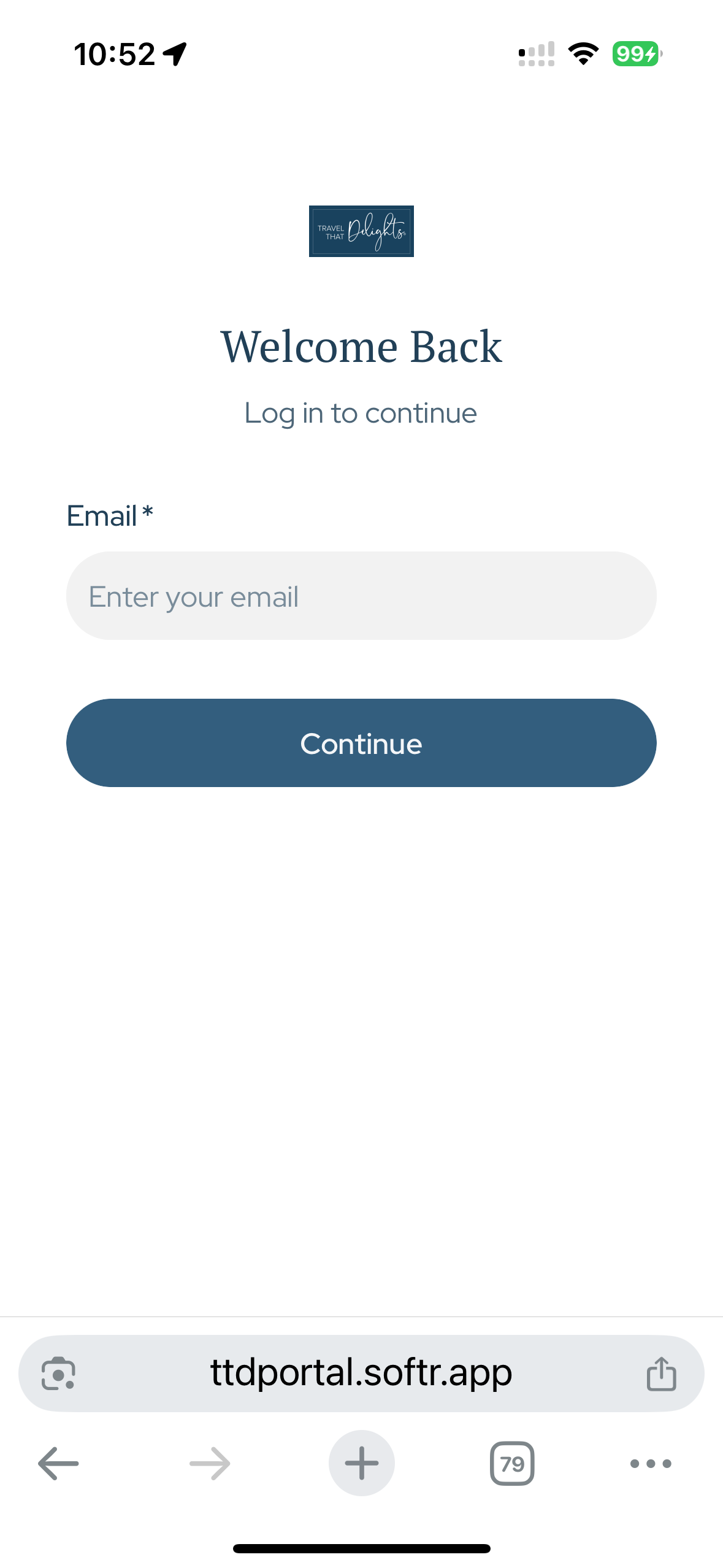Tap the Enter your email field
Viewport: 723px width, 1568px height.
coord(361,596)
